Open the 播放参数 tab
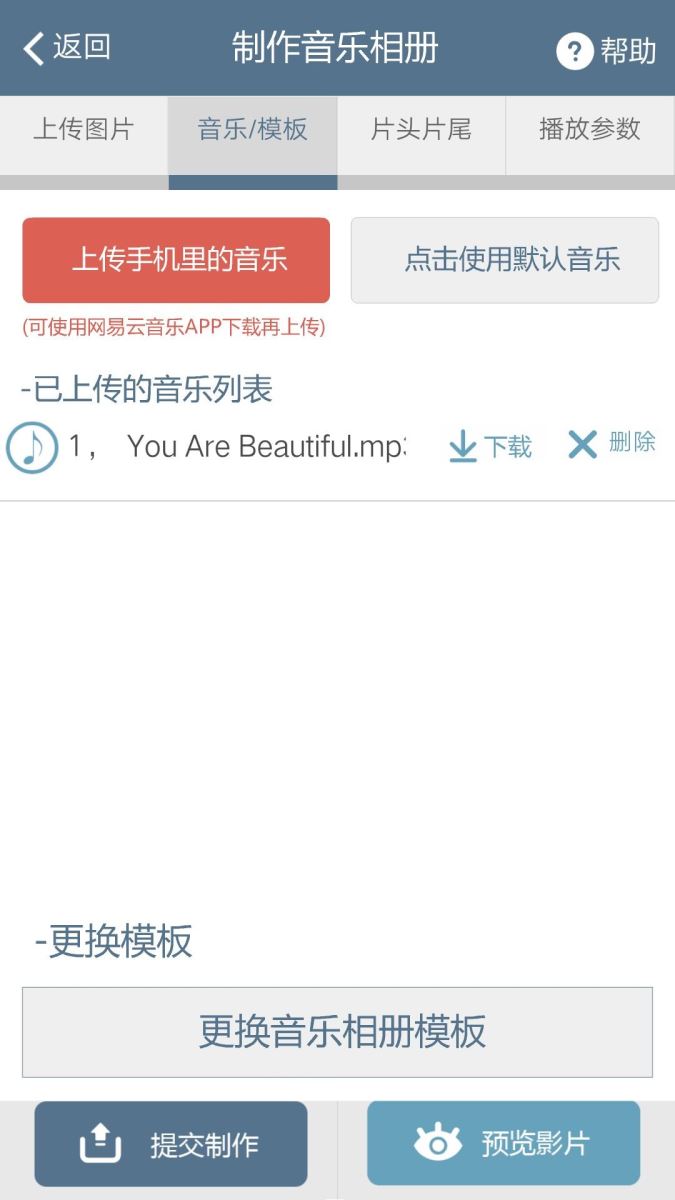The height and width of the screenshot is (1200, 675). [x=590, y=129]
